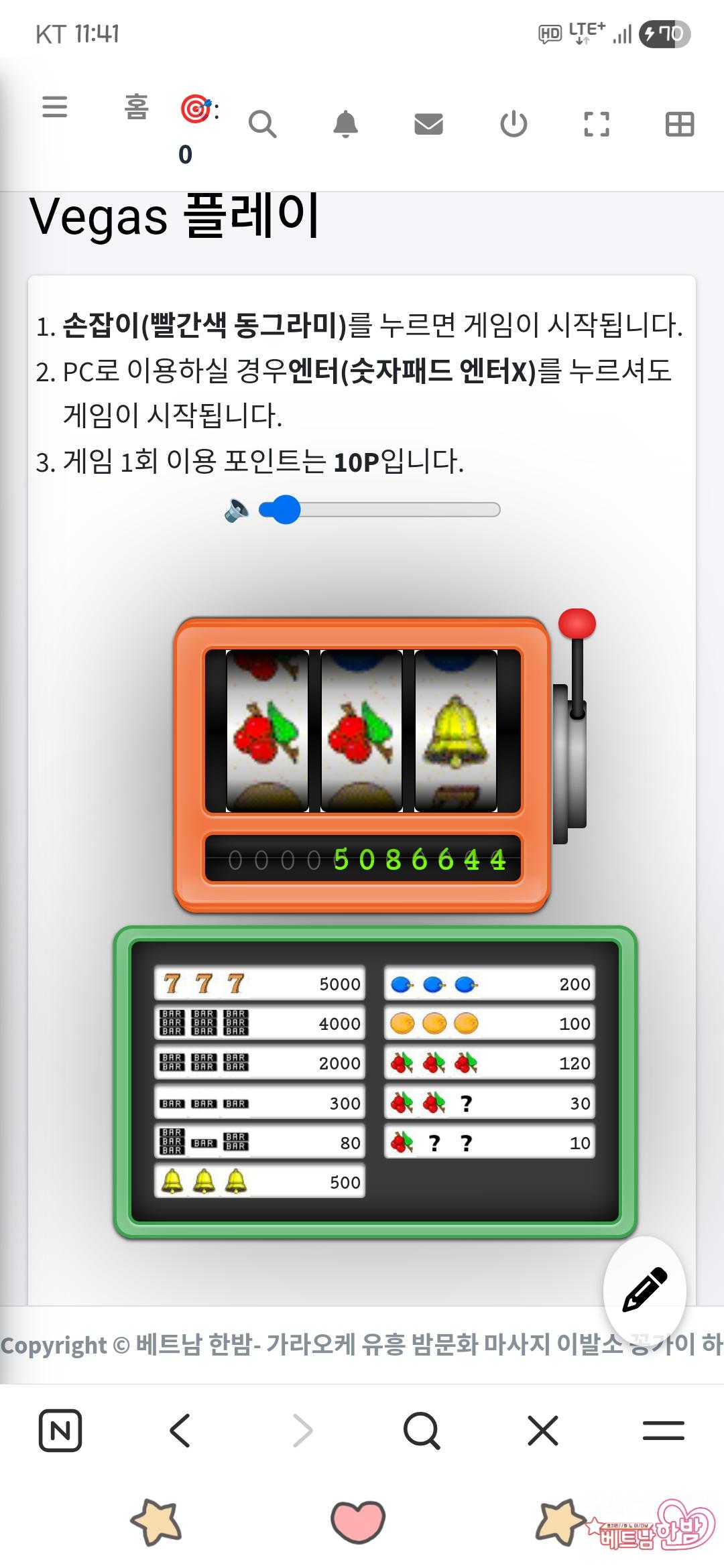Go forward in the browser

tap(302, 1431)
